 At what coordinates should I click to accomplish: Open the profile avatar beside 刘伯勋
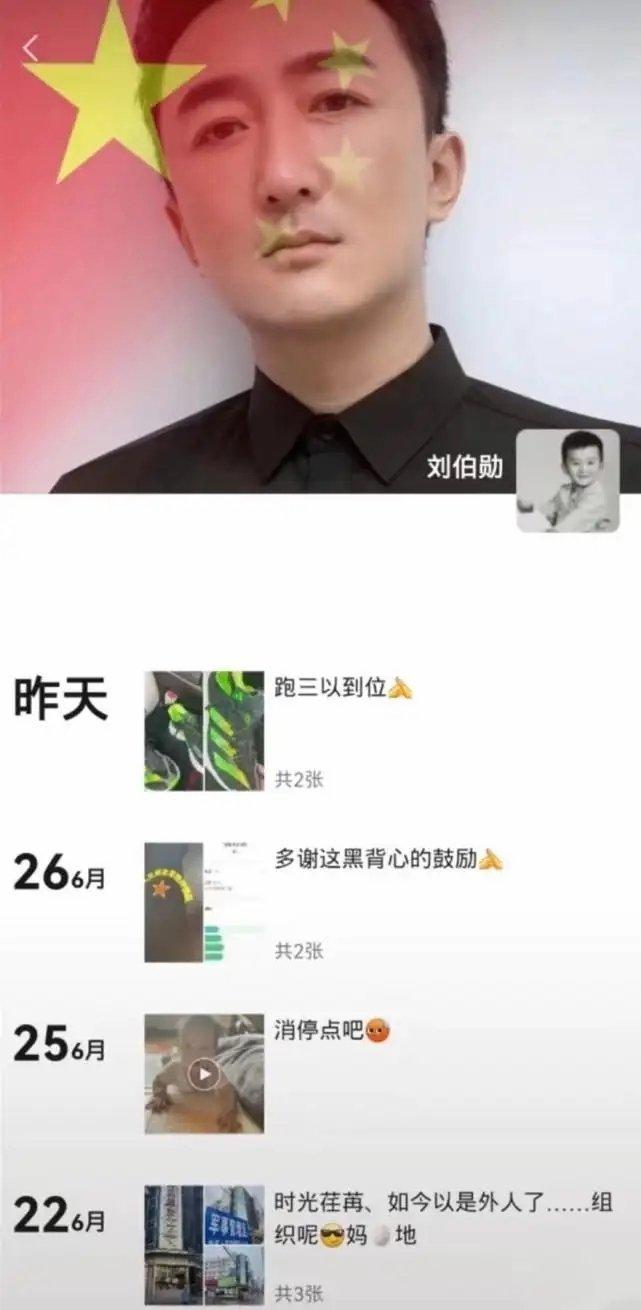[x=567, y=481]
